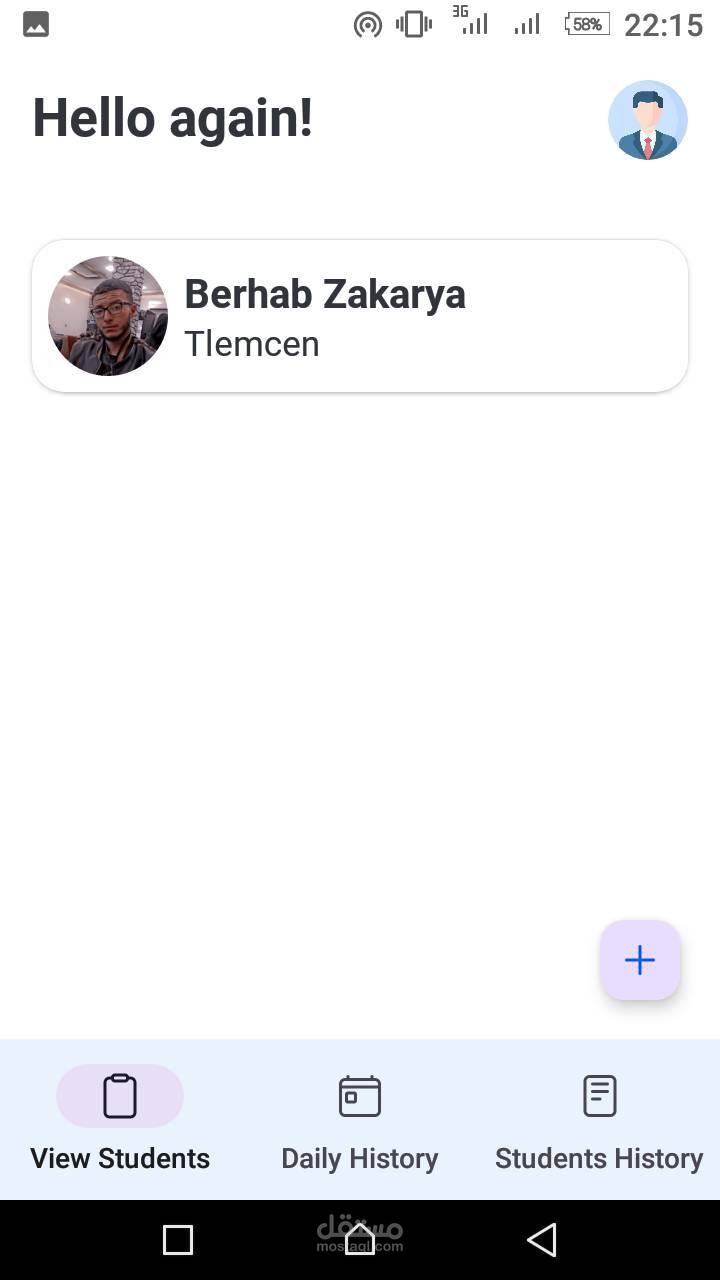Viewport: 720px width, 1280px height.
Task: Go back using the system back button
Action: (541, 1240)
